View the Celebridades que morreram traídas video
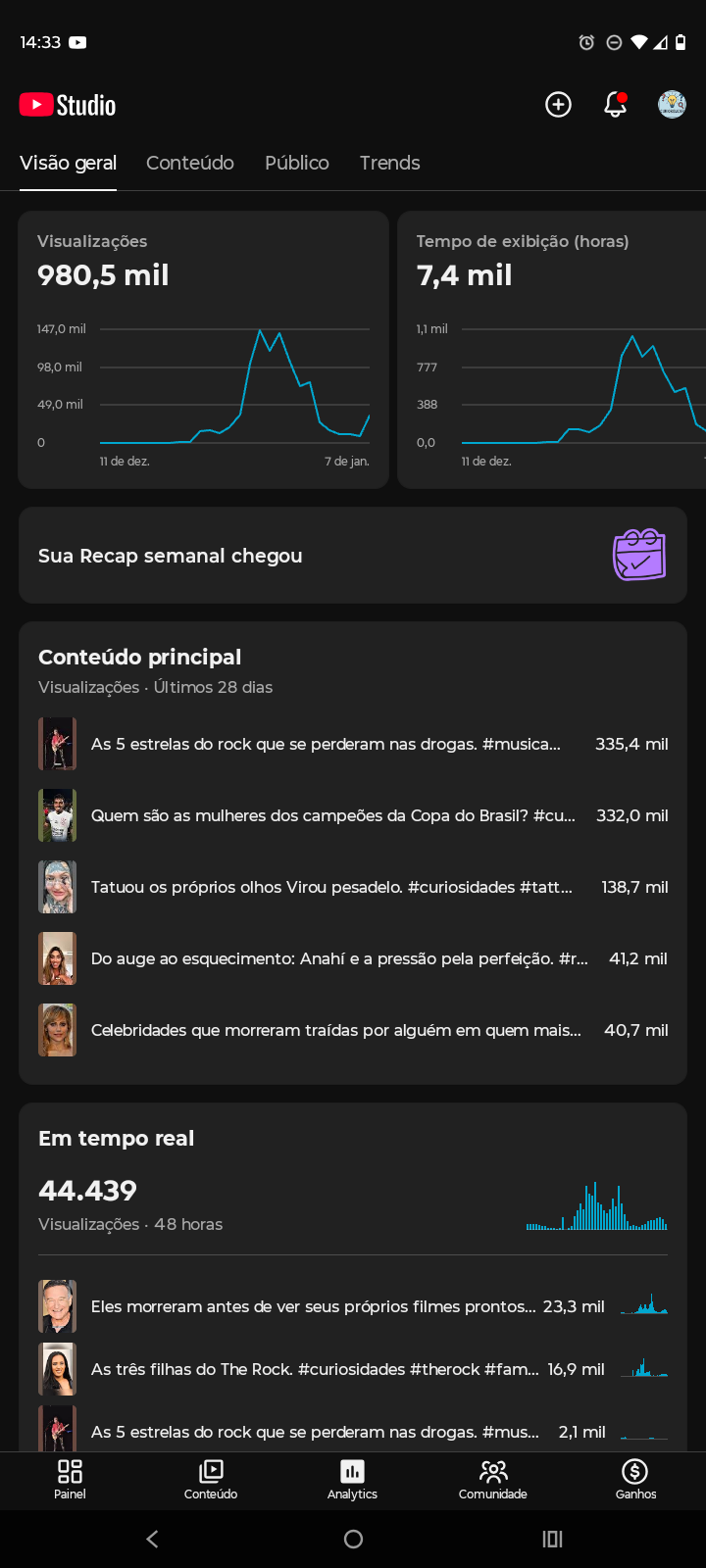The image size is (706, 1568). 353,1030
